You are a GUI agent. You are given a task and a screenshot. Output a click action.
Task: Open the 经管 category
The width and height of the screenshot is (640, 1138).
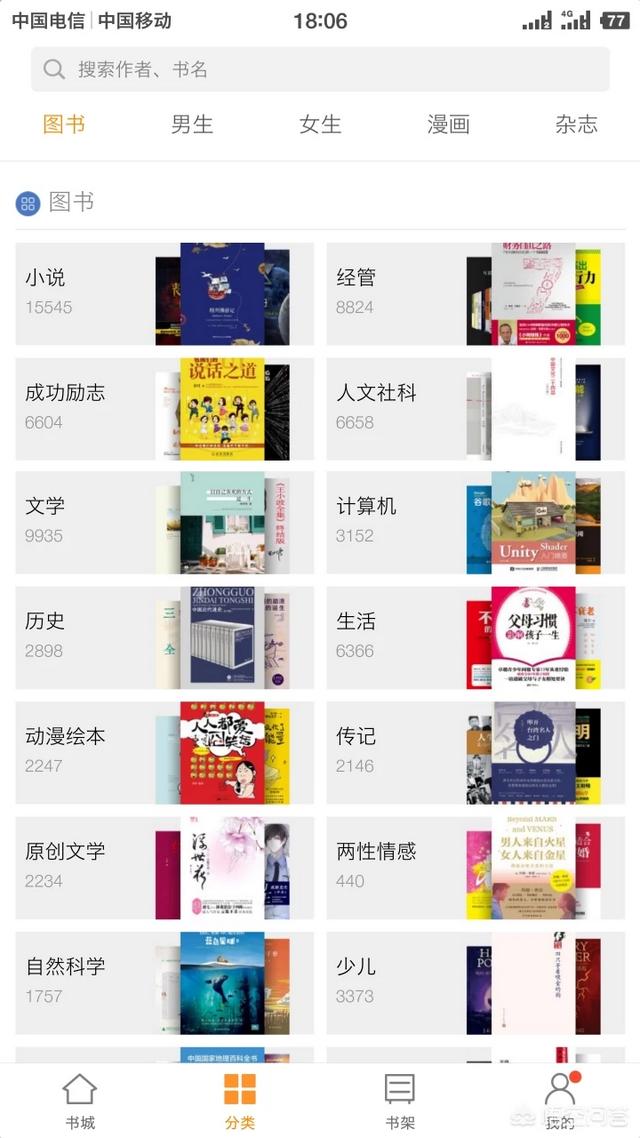tap(476, 294)
